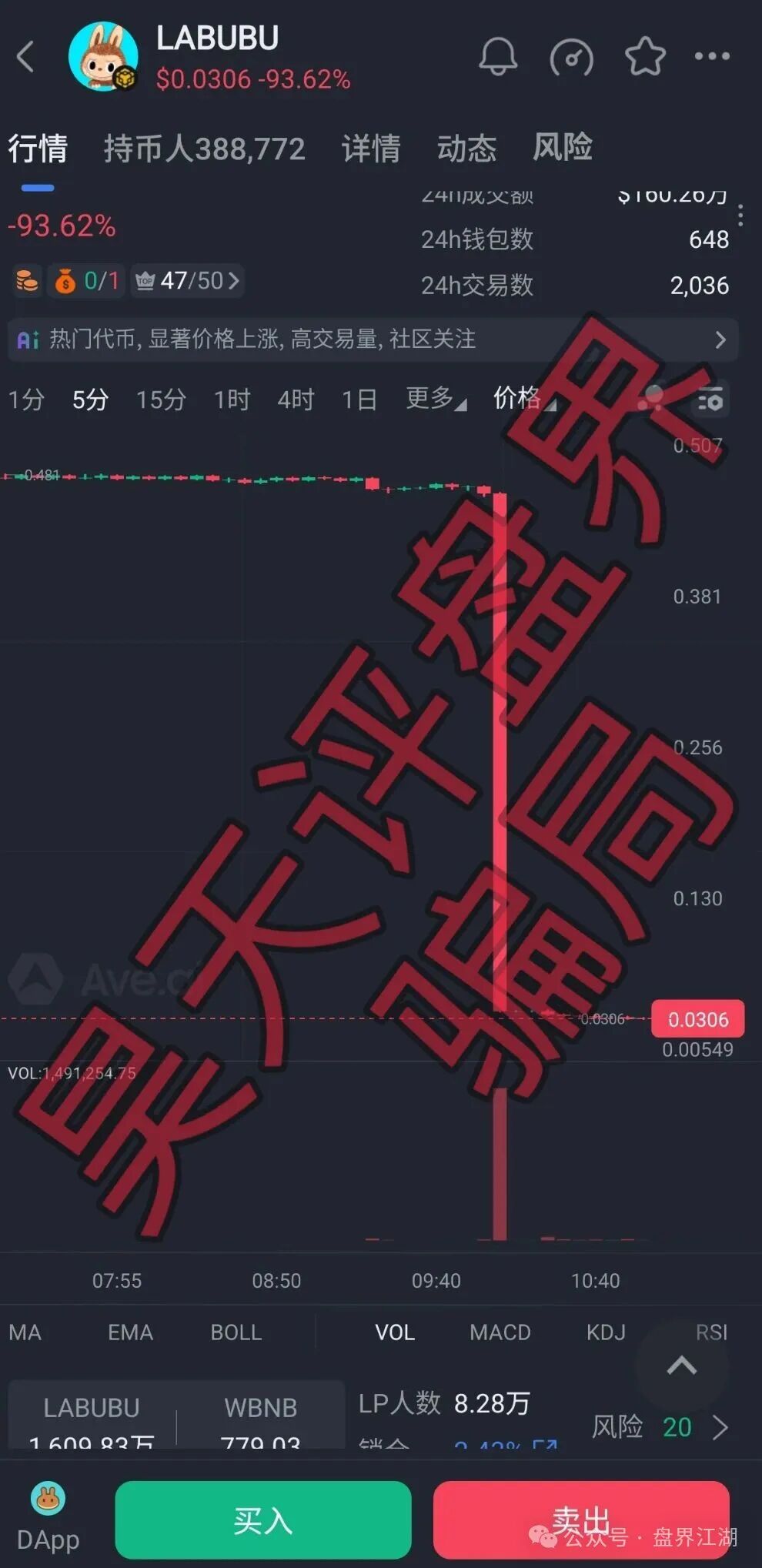Tap the back arrow to exit token page

tap(23, 56)
